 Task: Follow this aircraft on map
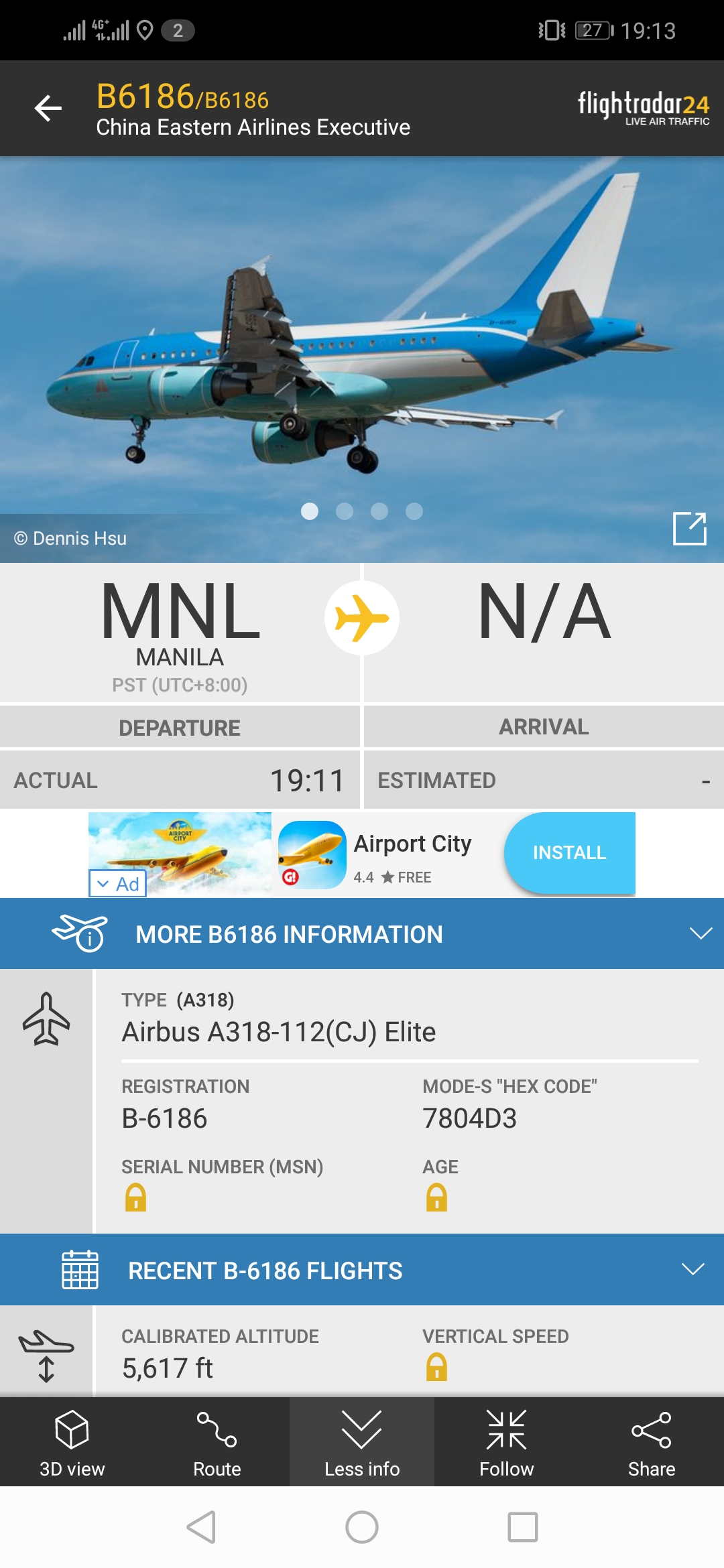(507, 1442)
